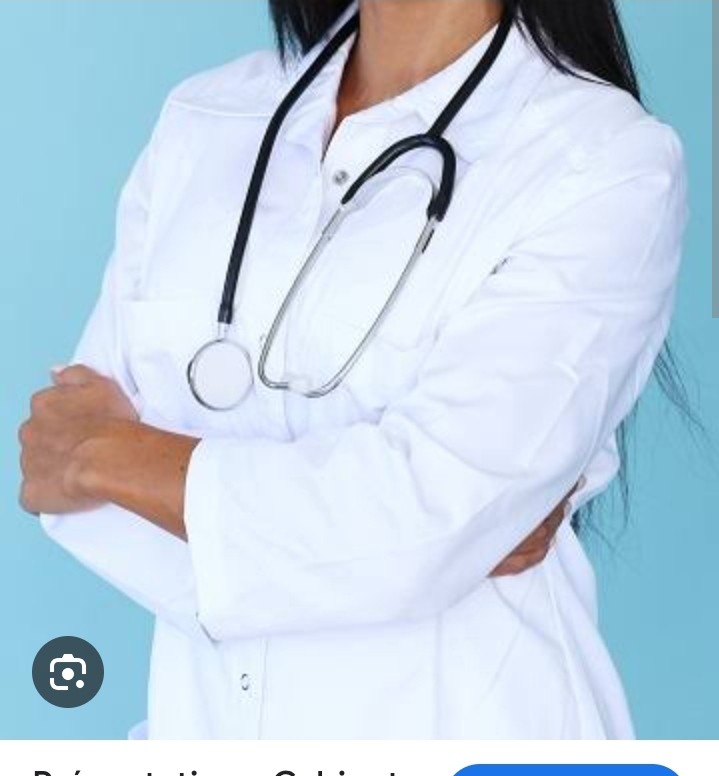Tap the blue button below the image

coord(565,770)
